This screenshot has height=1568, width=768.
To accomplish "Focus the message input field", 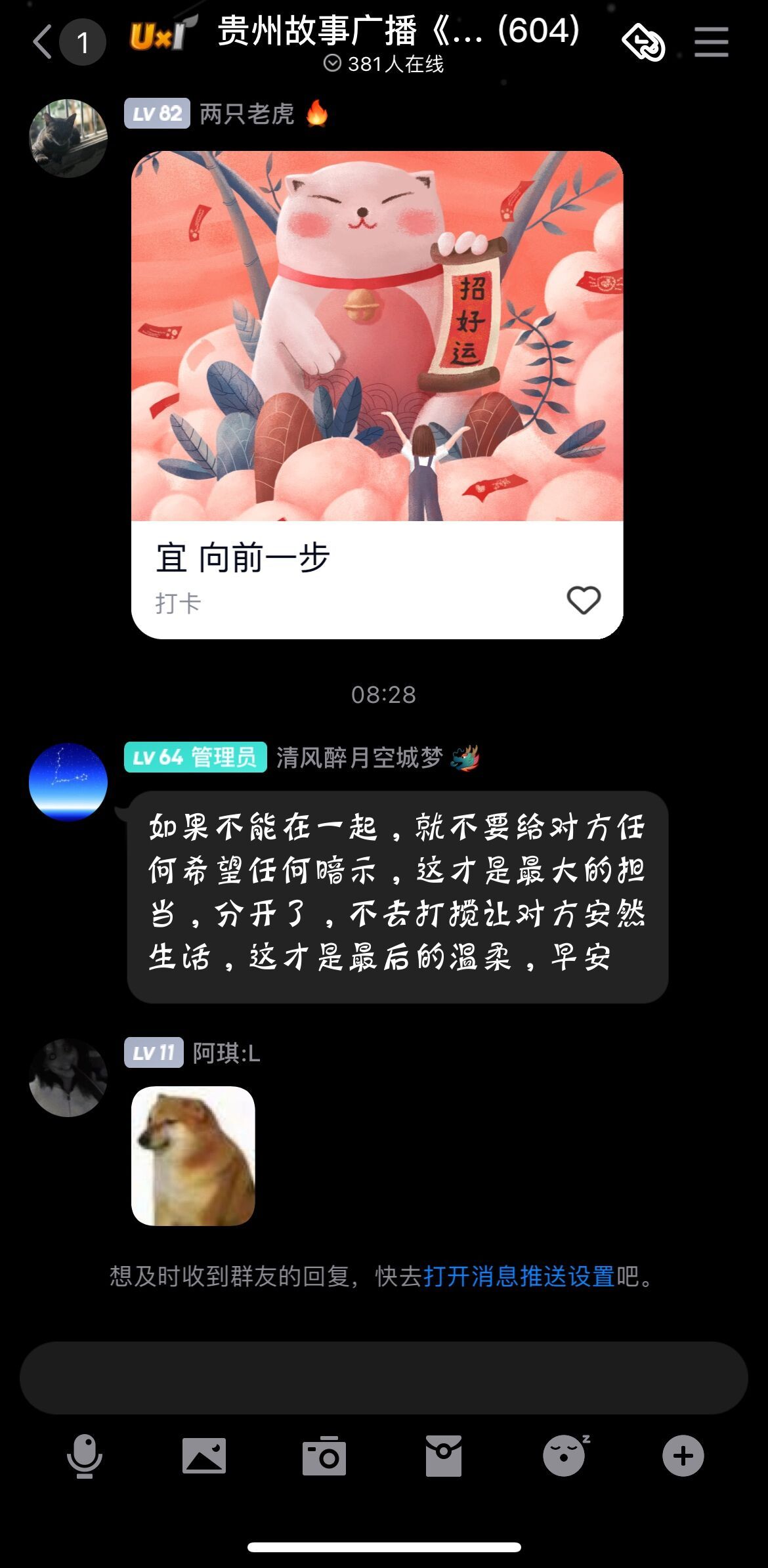I will coord(383,1377).
